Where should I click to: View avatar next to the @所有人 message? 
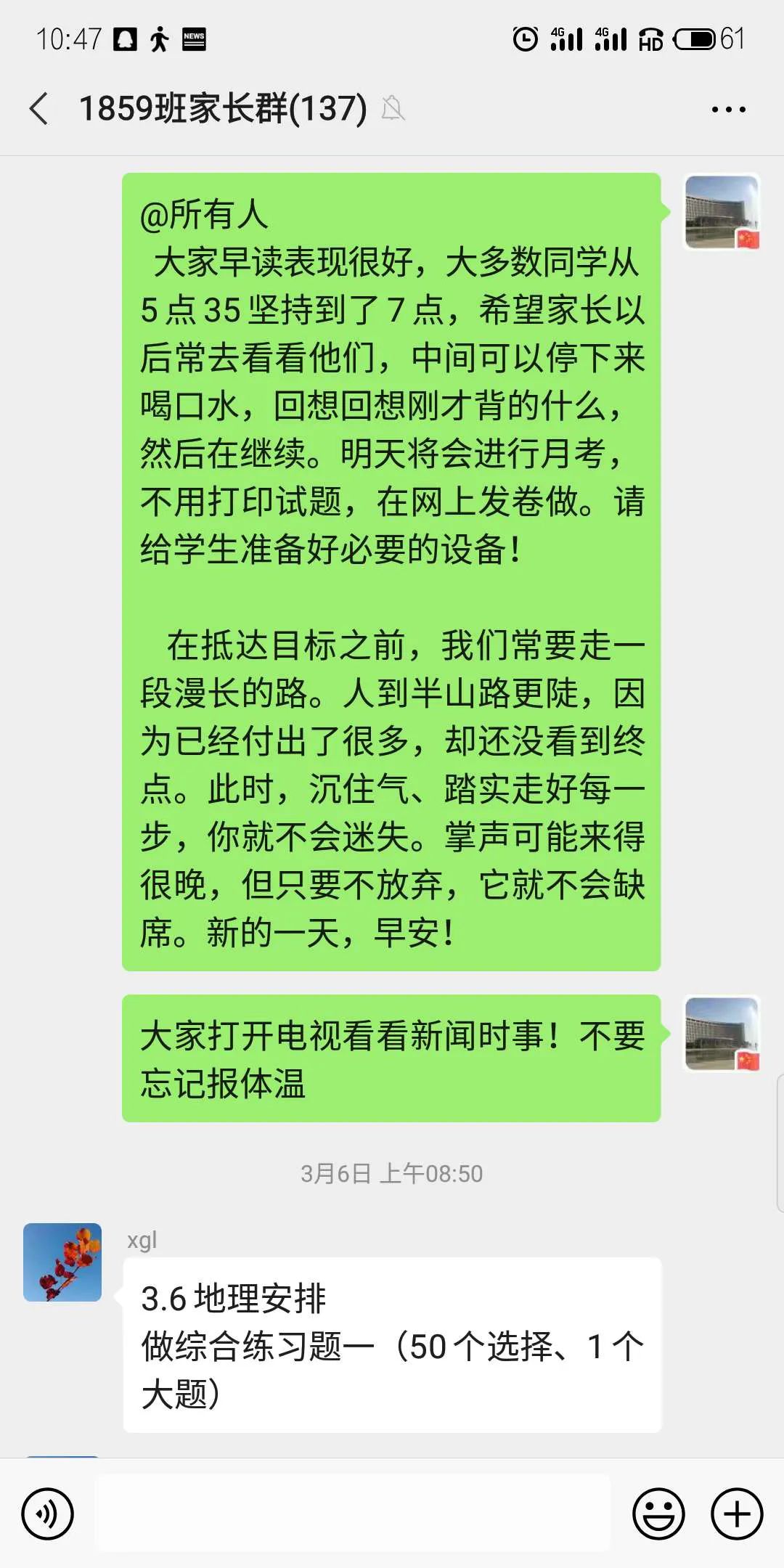click(722, 212)
